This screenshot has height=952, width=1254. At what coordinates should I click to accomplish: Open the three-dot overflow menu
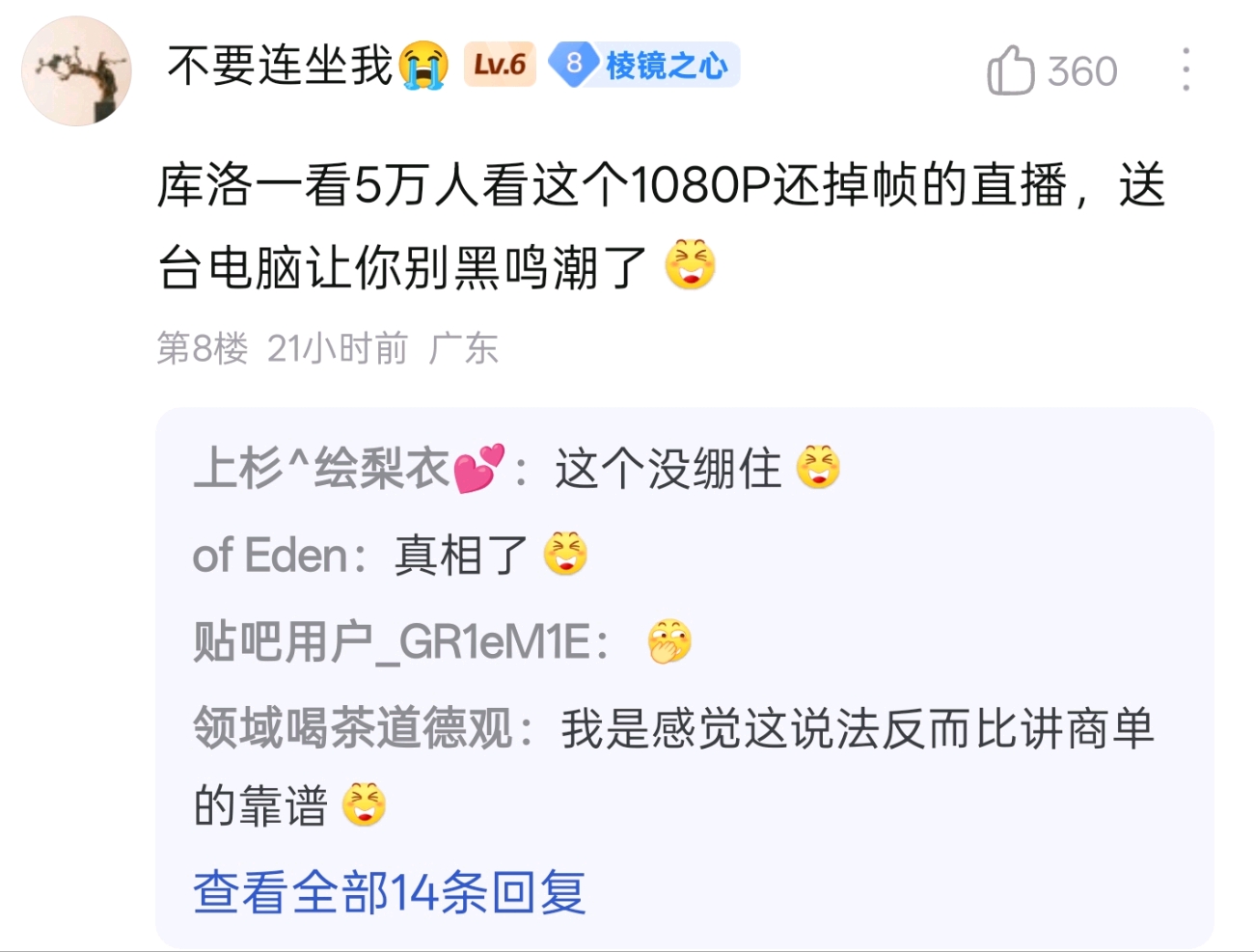(x=1186, y=70)
